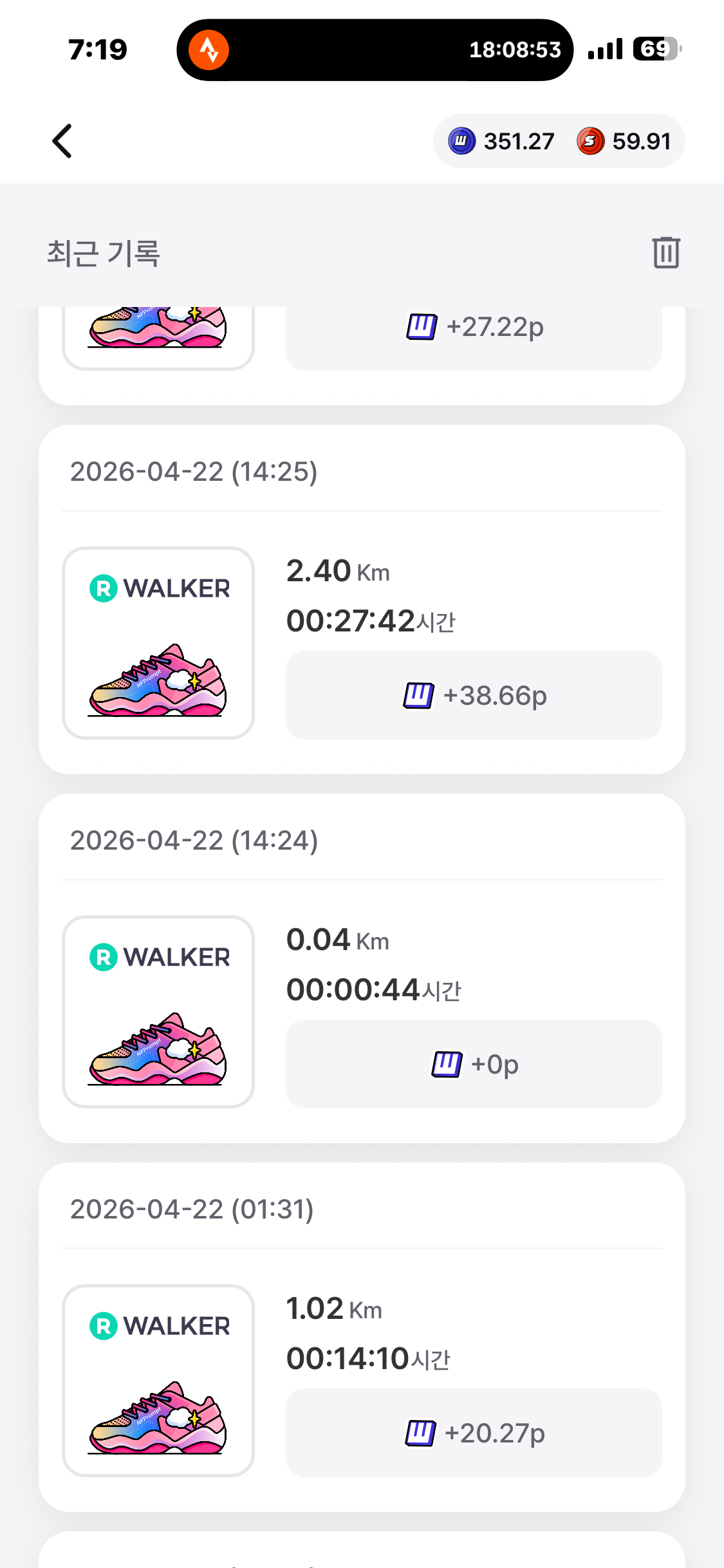Tap the trash icon to delete records

coord(665,252)
